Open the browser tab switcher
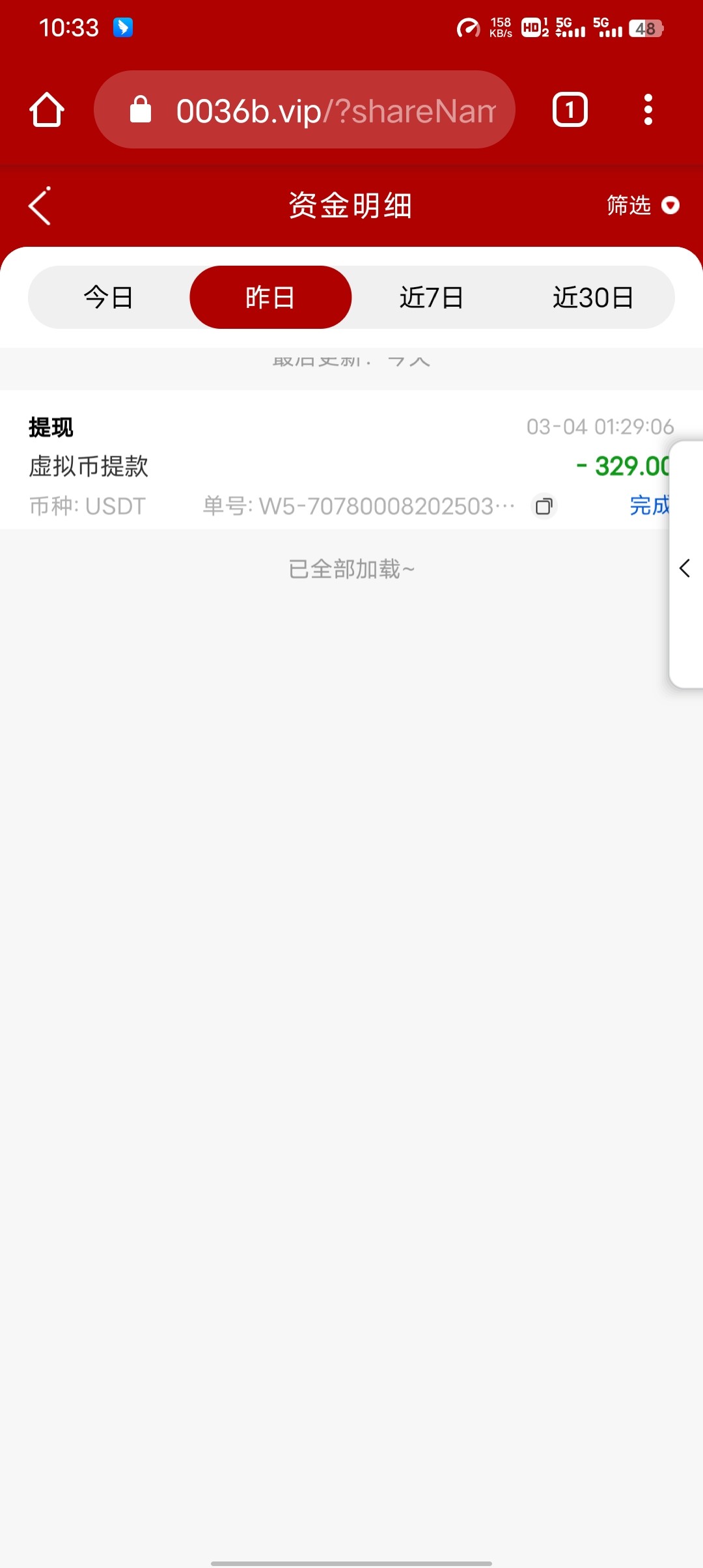Image resolution: width=703 pixels, height=1568 pixels. click(570, 109)
